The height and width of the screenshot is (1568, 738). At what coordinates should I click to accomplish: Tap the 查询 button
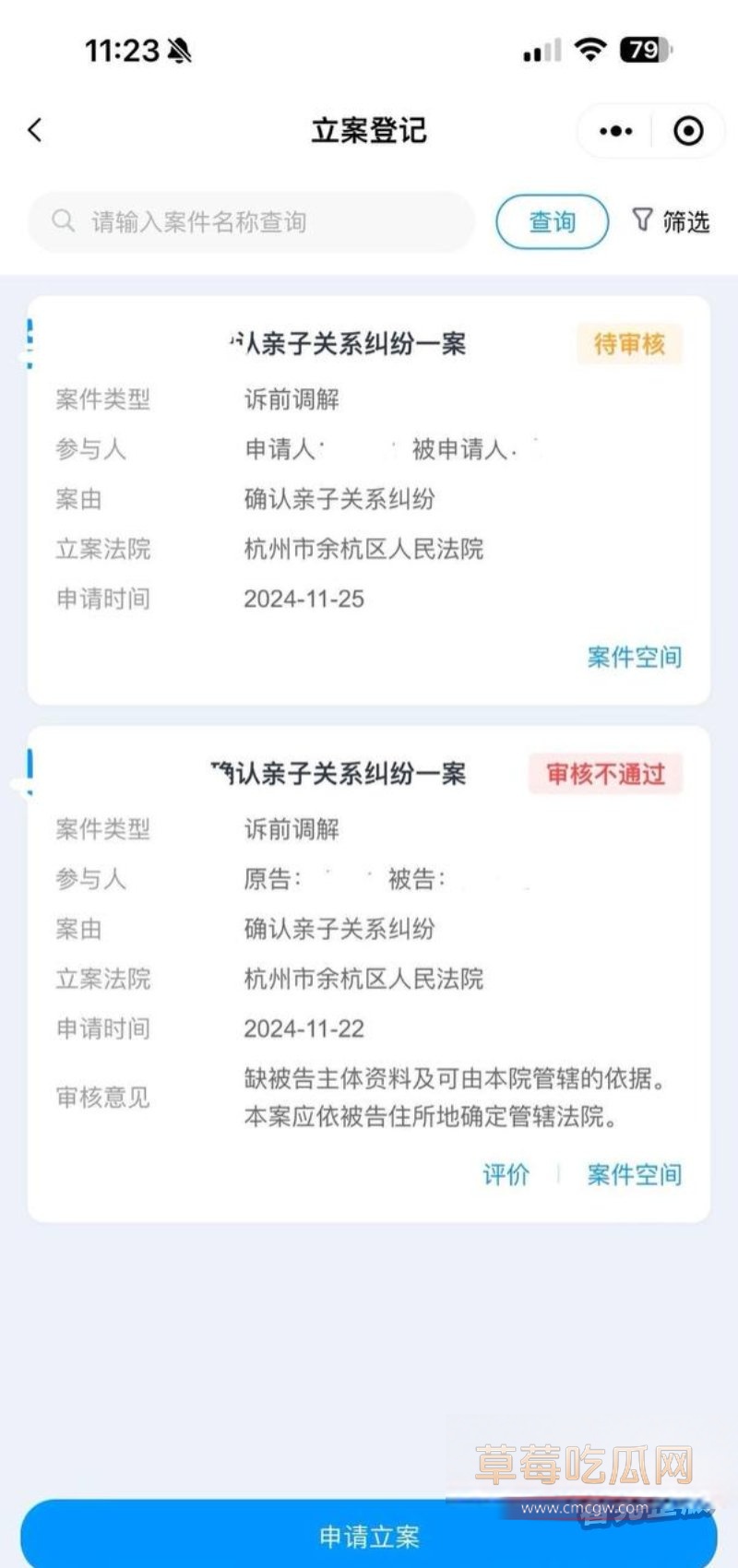552,222
